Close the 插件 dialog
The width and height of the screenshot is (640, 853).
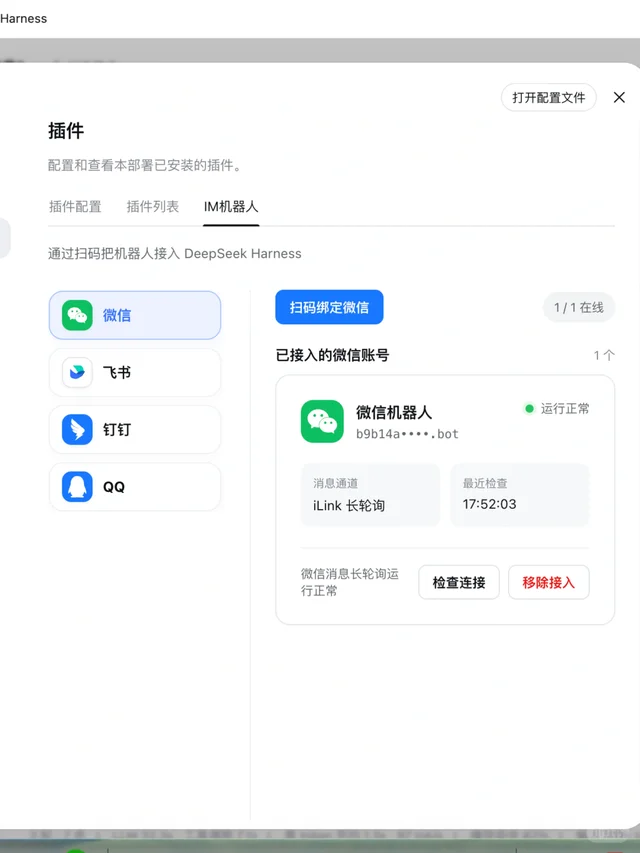pyautogui.click(x=619, y=97)
